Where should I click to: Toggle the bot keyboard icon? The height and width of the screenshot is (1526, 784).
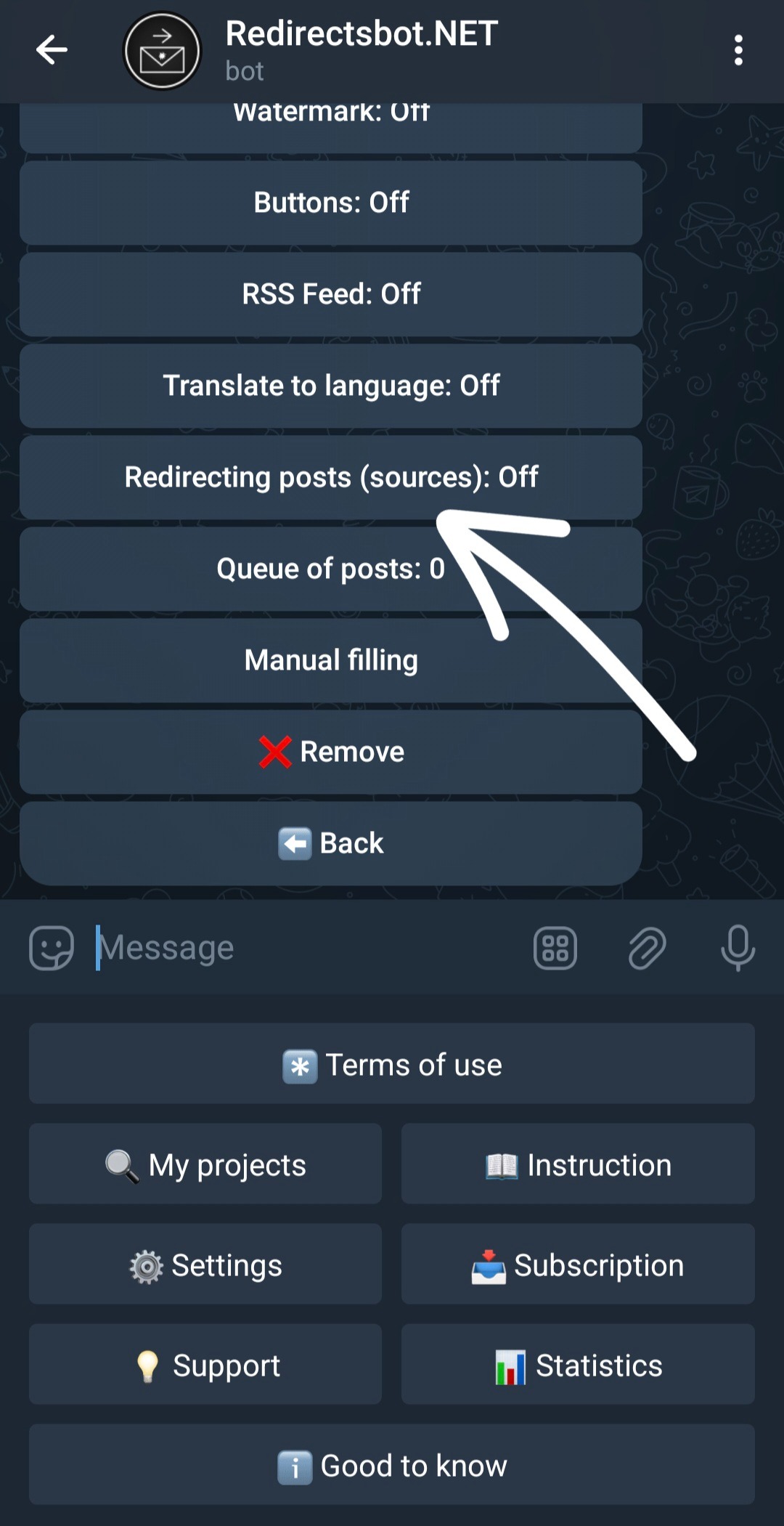(555, 948)
